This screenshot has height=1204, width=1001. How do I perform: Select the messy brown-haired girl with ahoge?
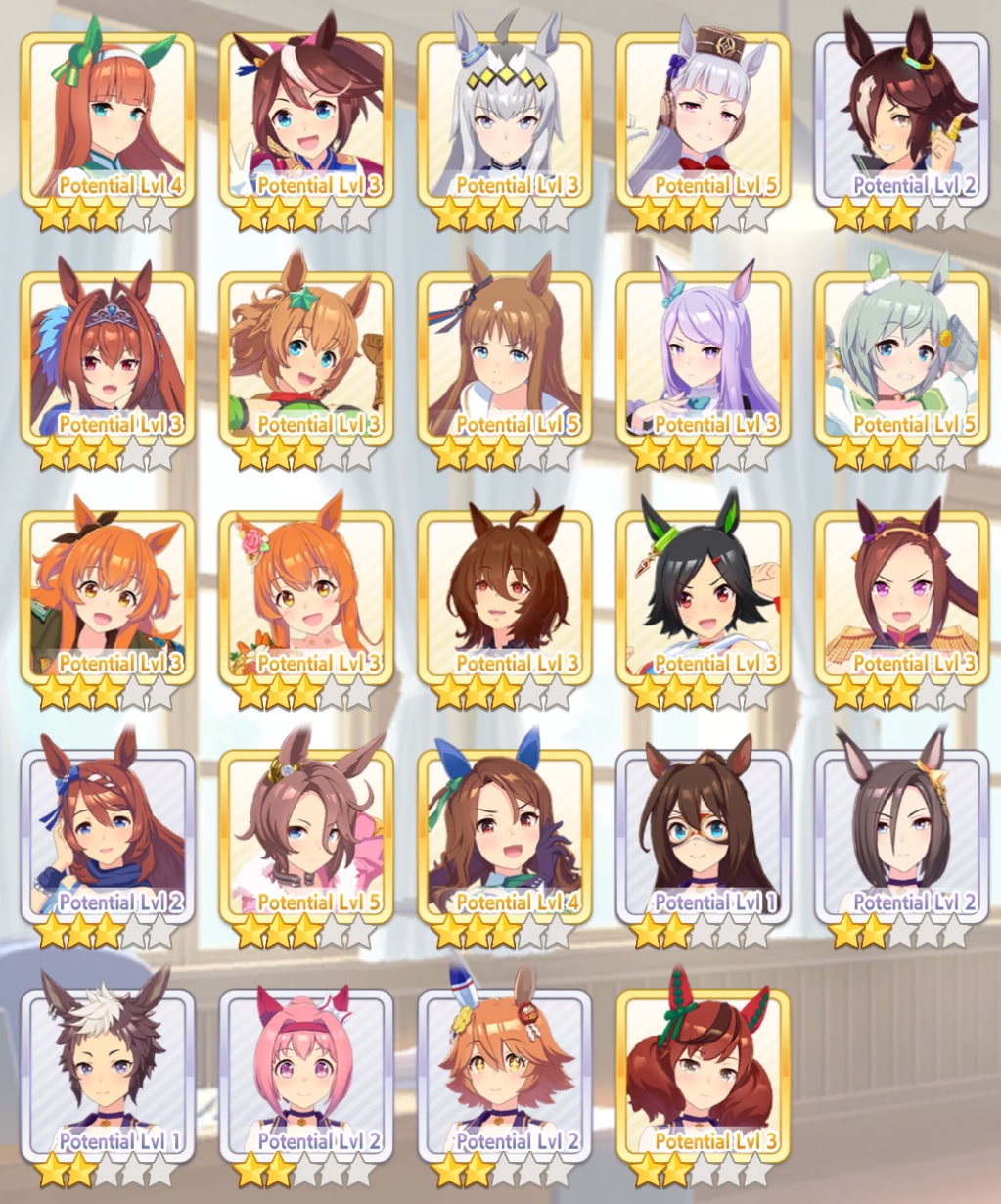click(505, 595)
